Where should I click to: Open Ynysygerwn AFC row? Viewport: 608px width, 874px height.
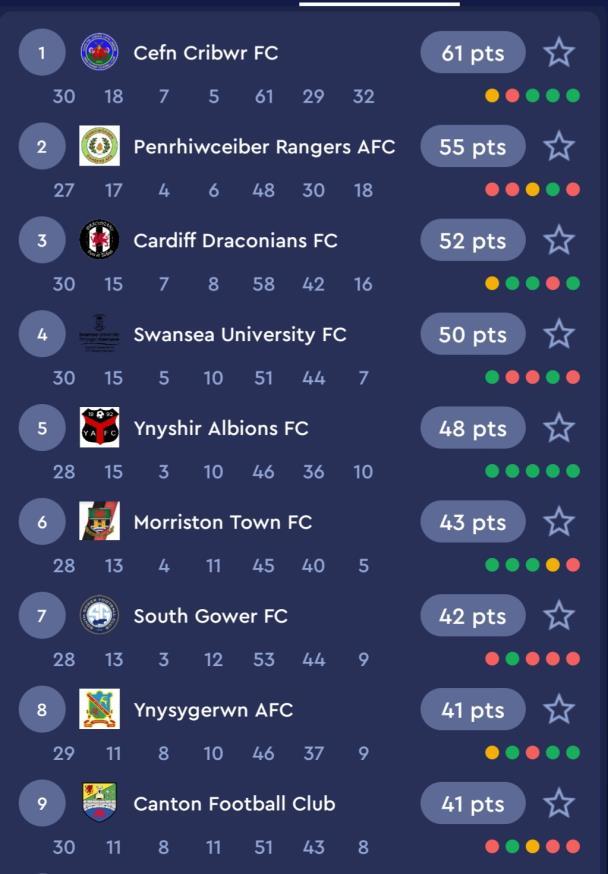213,710
